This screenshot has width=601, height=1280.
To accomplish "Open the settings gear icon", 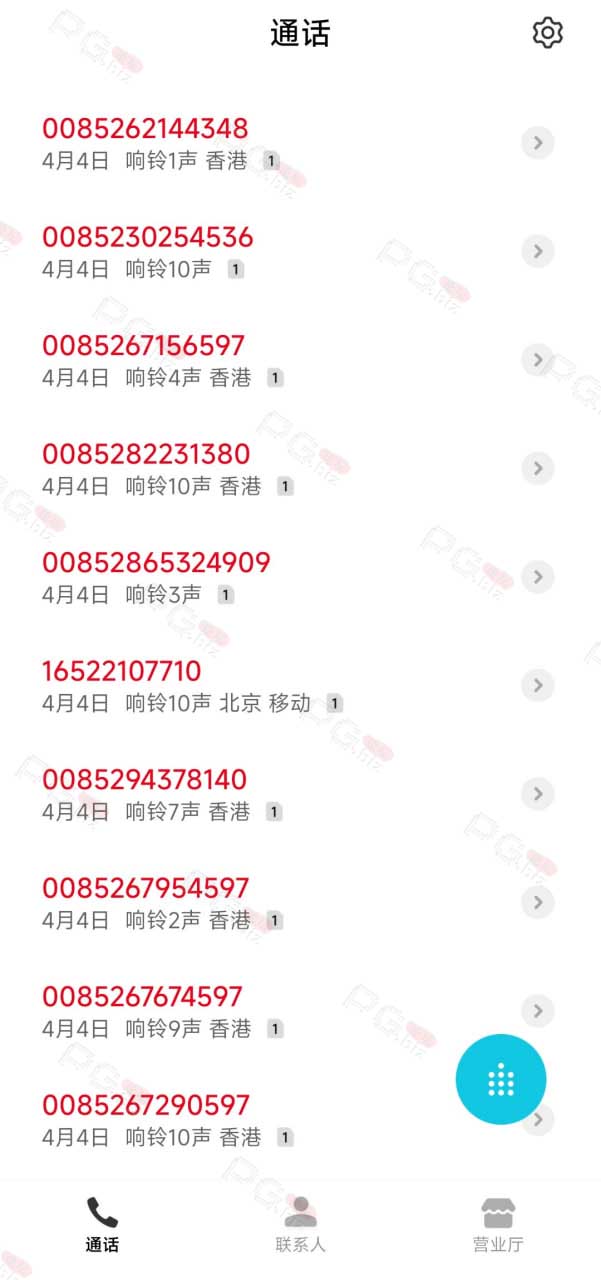I will tap(547, 33).
